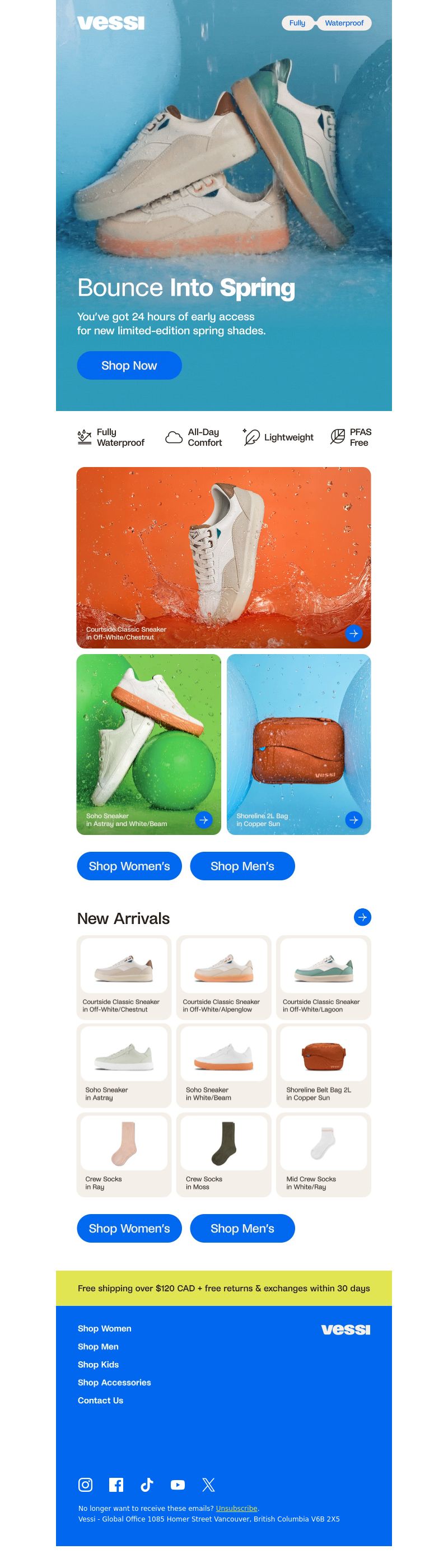The height and width of the screenshot is (1568, 448).
Task: View Crew Socks in Moss
Action: (223, 1154)
